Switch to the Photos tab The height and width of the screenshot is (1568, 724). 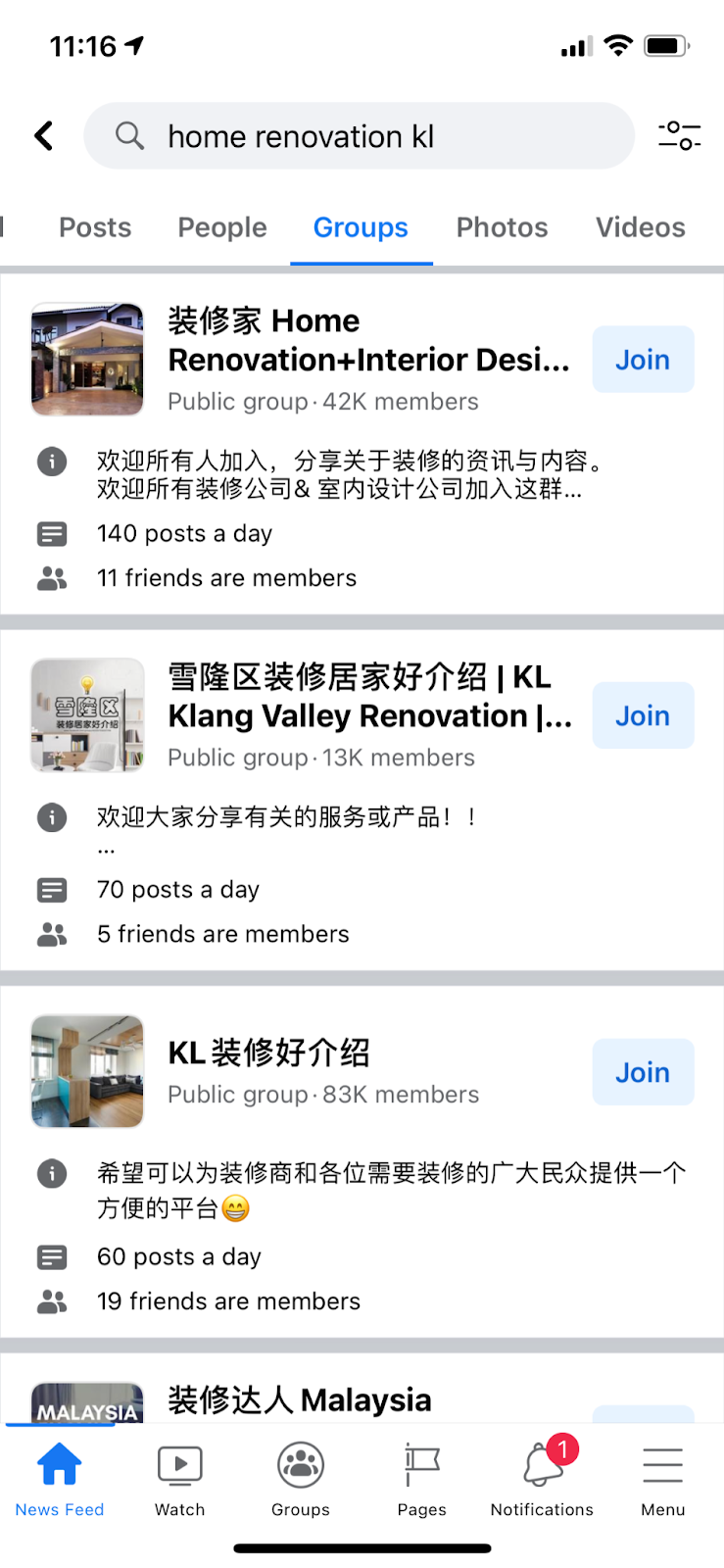coord(502,227)
